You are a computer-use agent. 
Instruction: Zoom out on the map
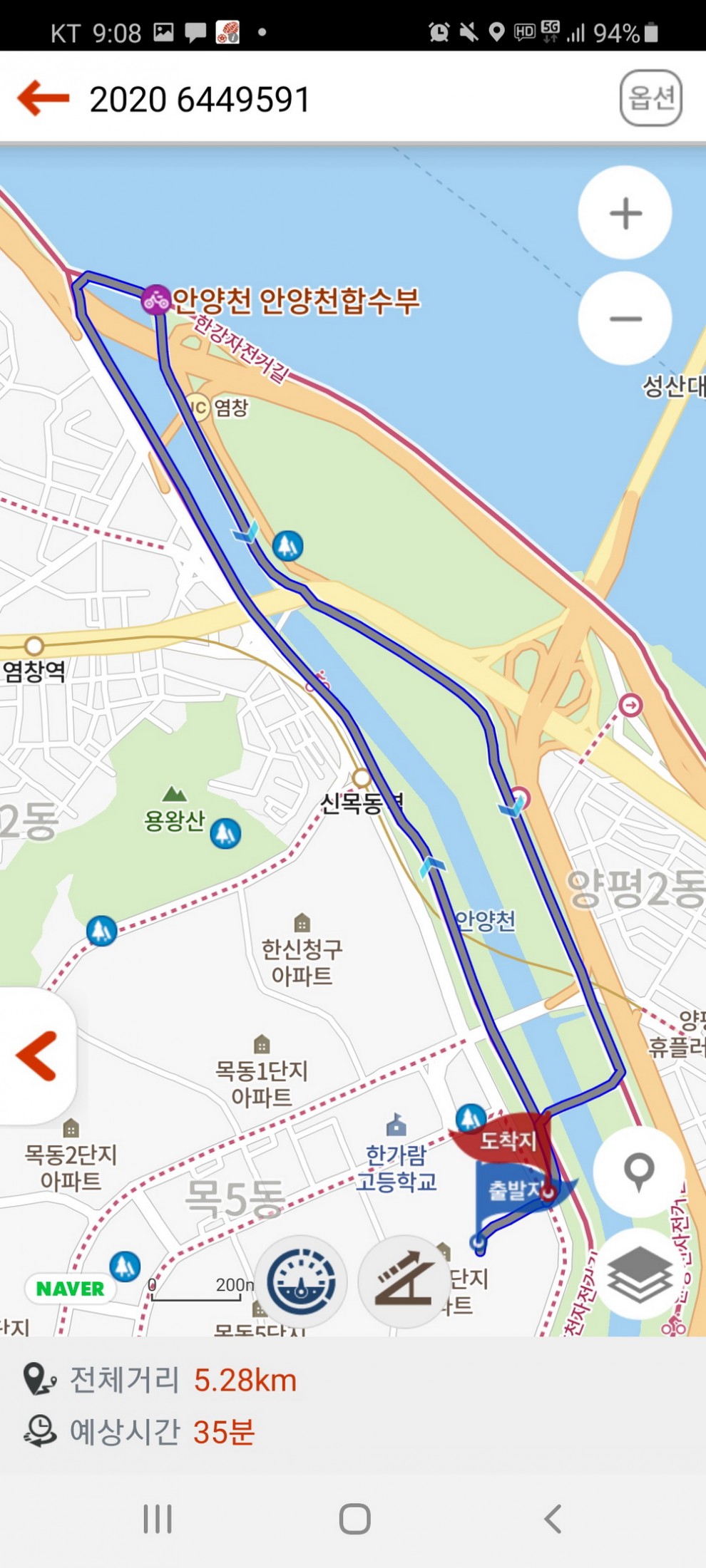pos(625,319)
